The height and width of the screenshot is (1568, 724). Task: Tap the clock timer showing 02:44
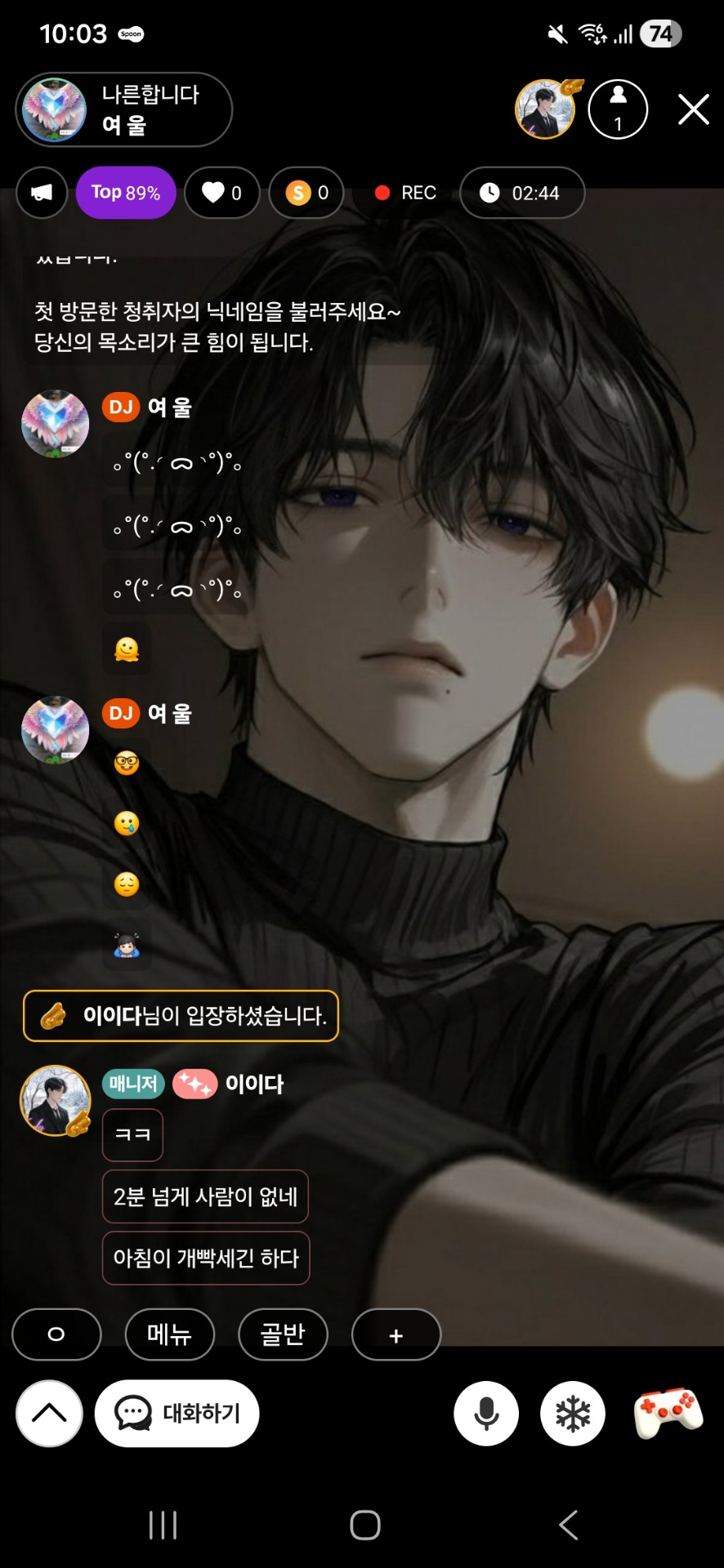(x=522, y=193)
